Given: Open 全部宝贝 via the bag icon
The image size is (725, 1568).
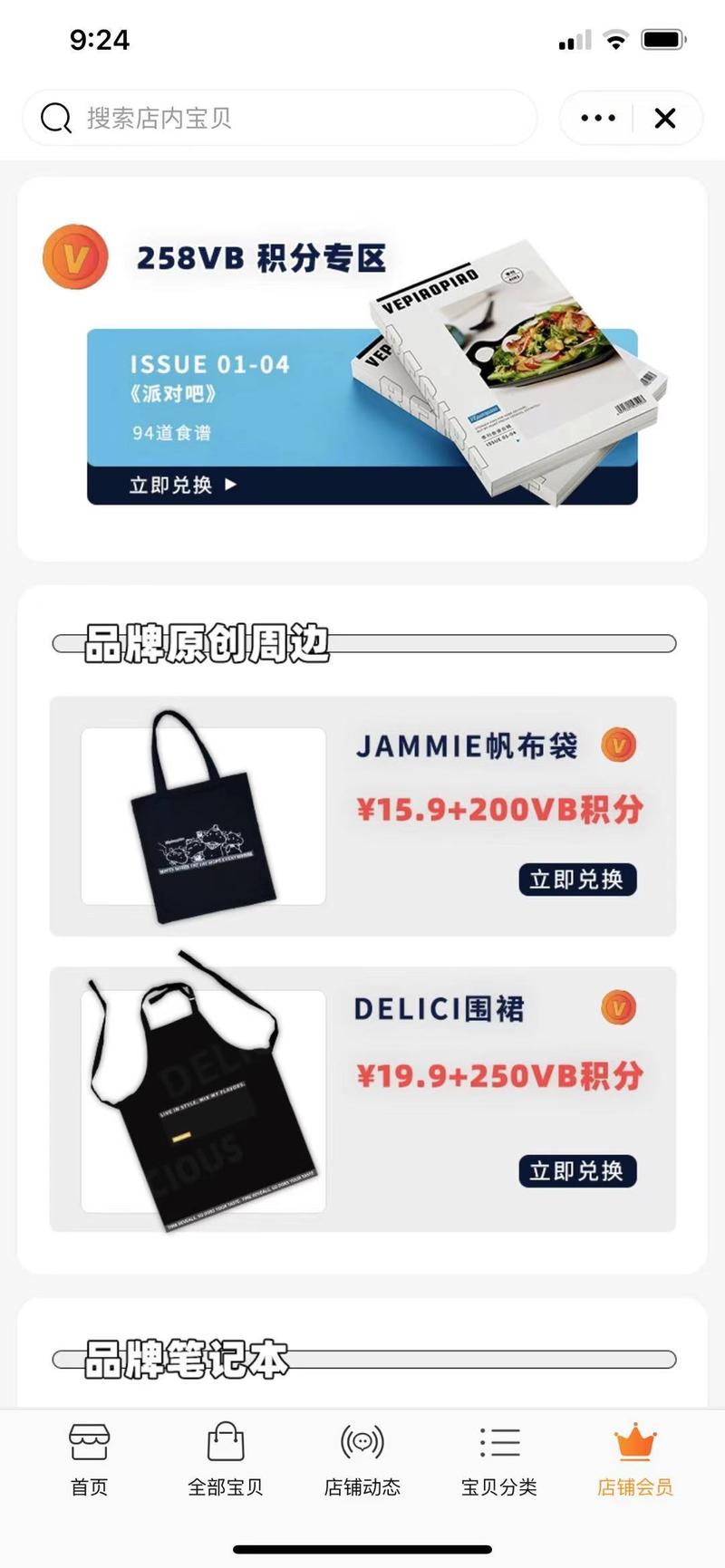Looking at the screenshot, I should click(225, 1440).
